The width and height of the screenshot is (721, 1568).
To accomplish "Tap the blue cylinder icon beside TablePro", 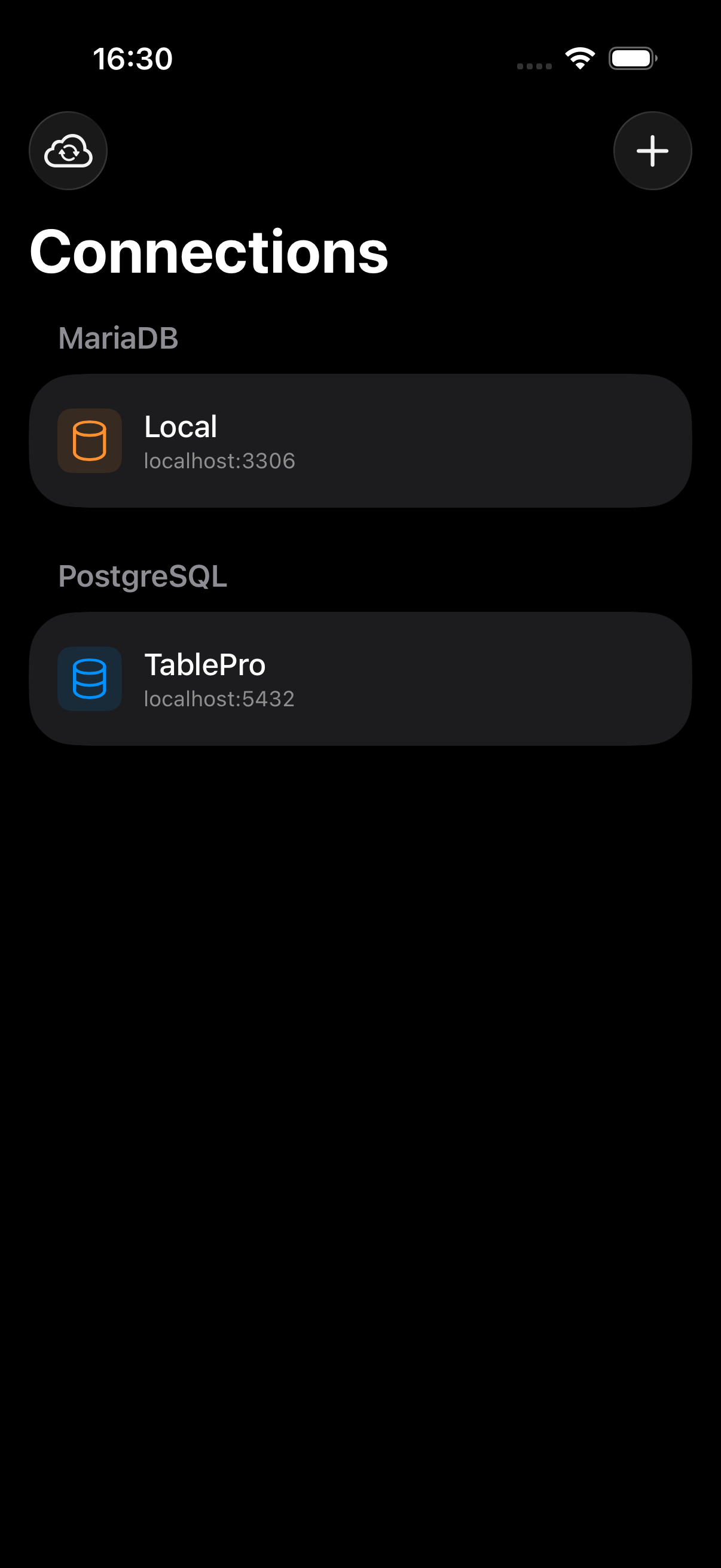I will pos(90,679).
